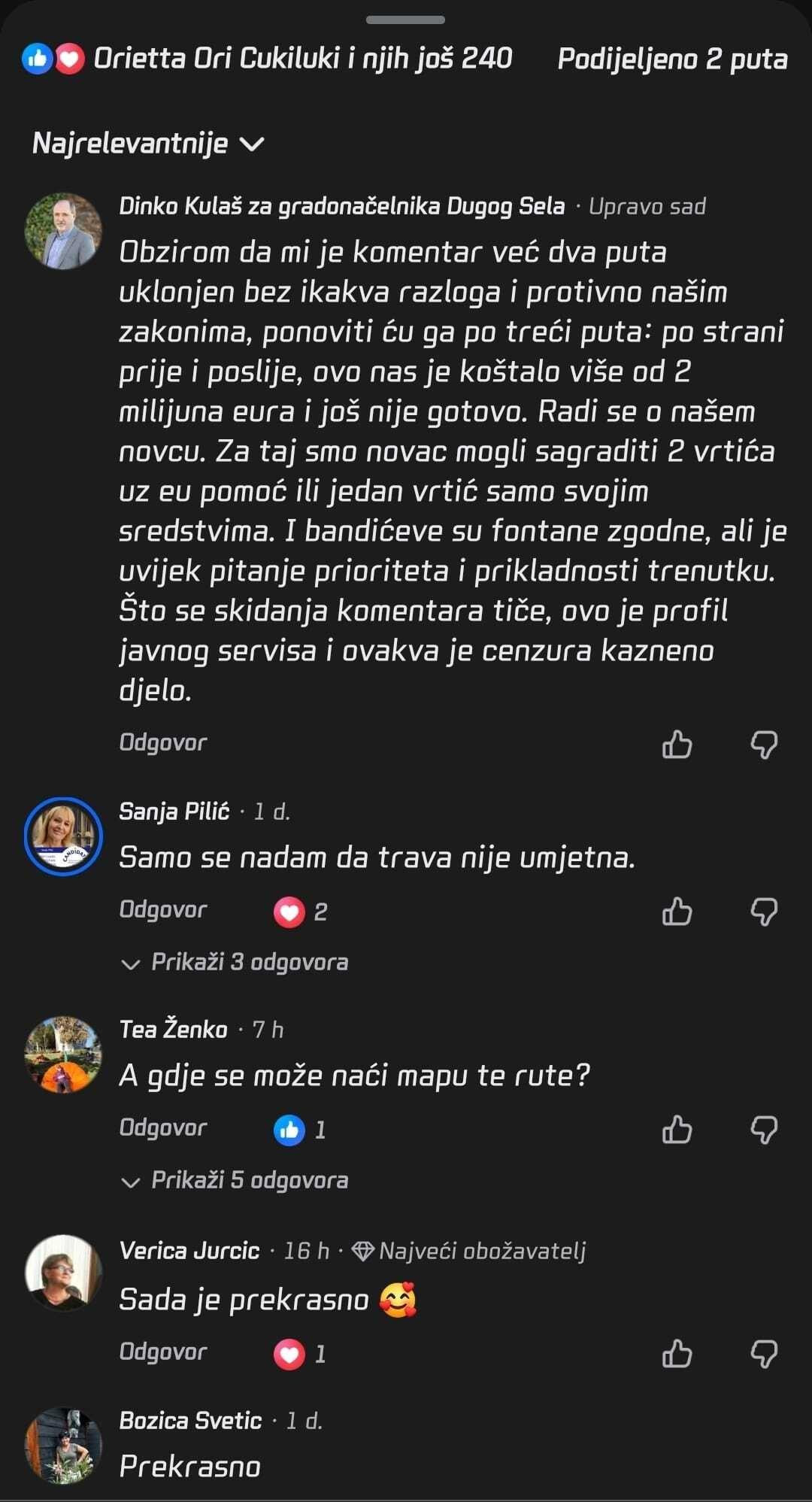Screen dimensions: 812x1502
Task: Reply to Verica Jurcic's comment
Action: click(x=162, y=1352)
